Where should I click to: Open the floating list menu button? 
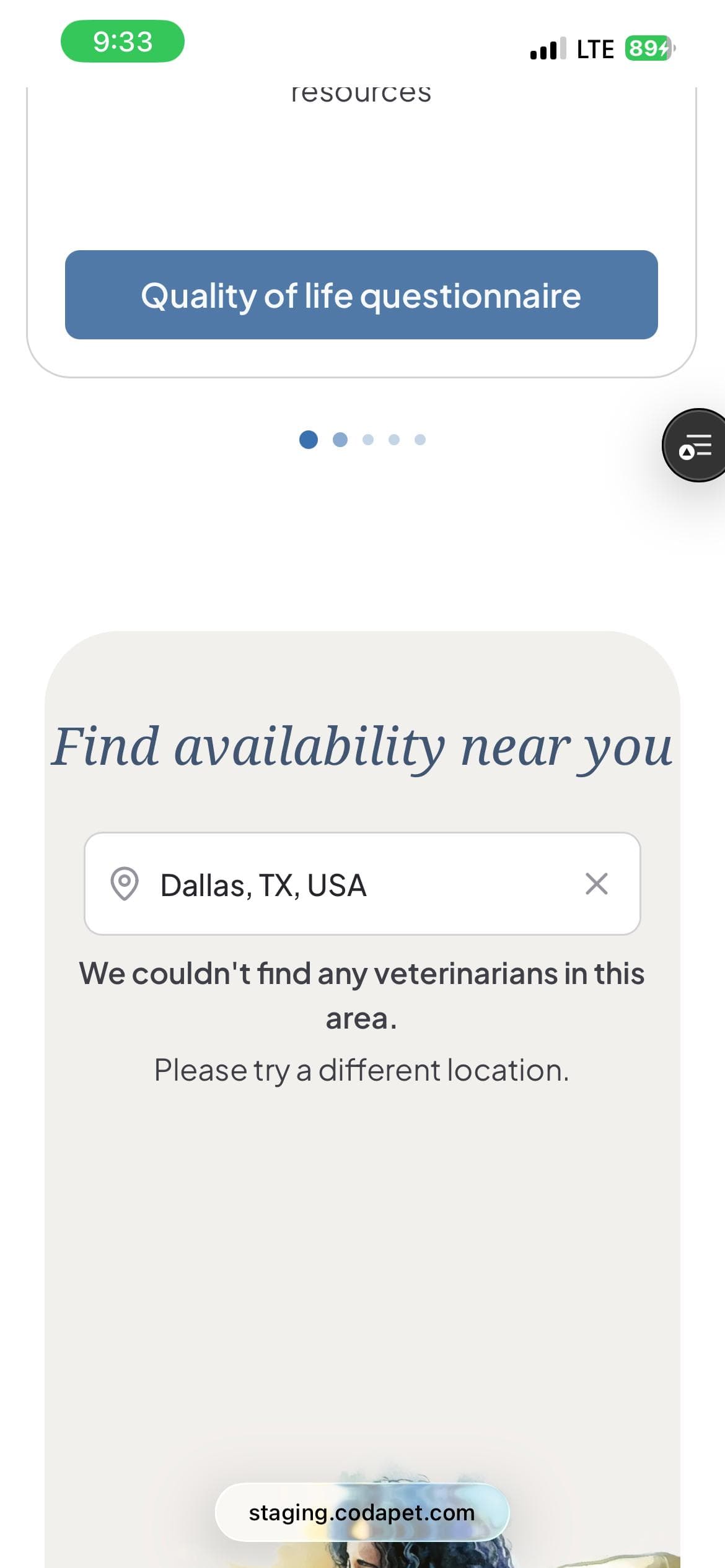(x=694, y=445)
